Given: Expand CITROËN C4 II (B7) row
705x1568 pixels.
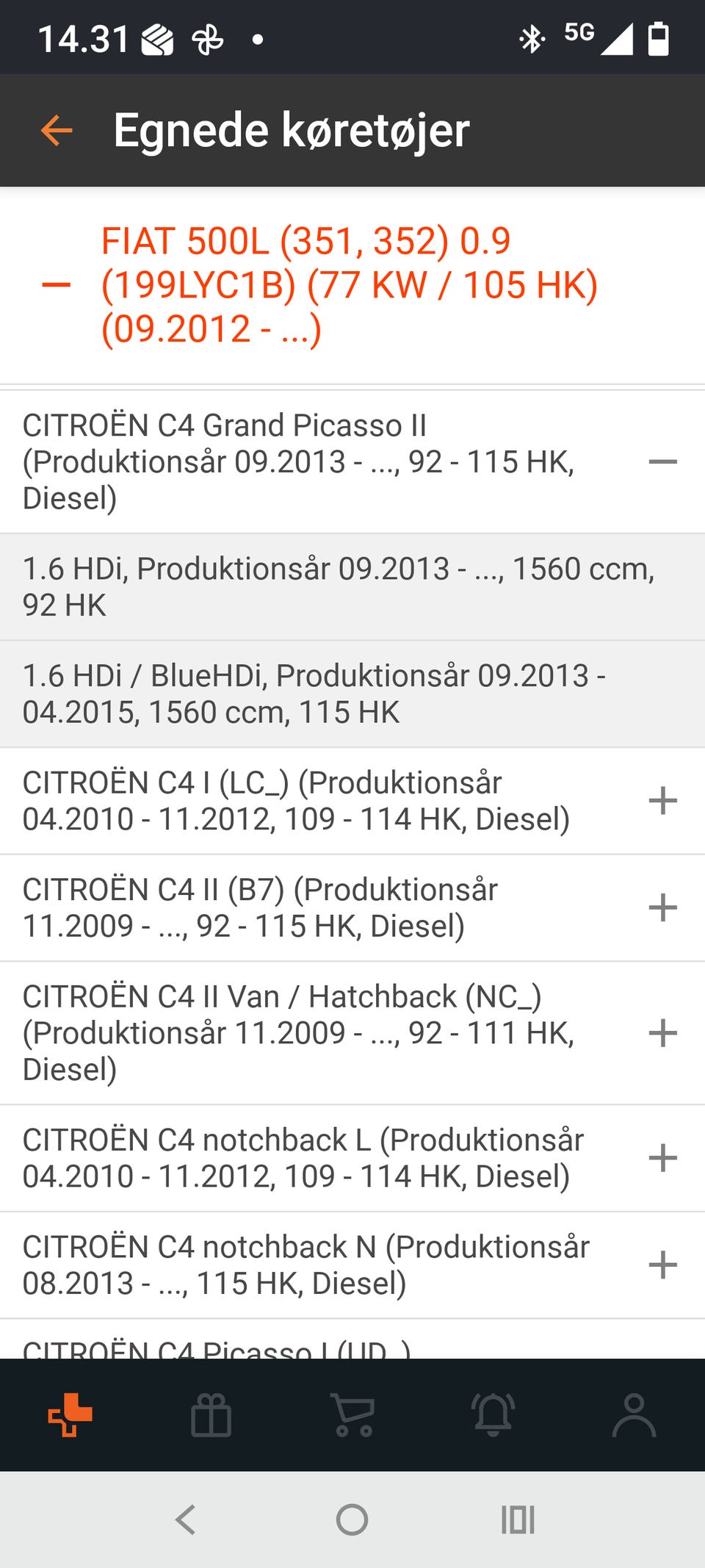Looking at the screenshot, I should coord(662,907).
